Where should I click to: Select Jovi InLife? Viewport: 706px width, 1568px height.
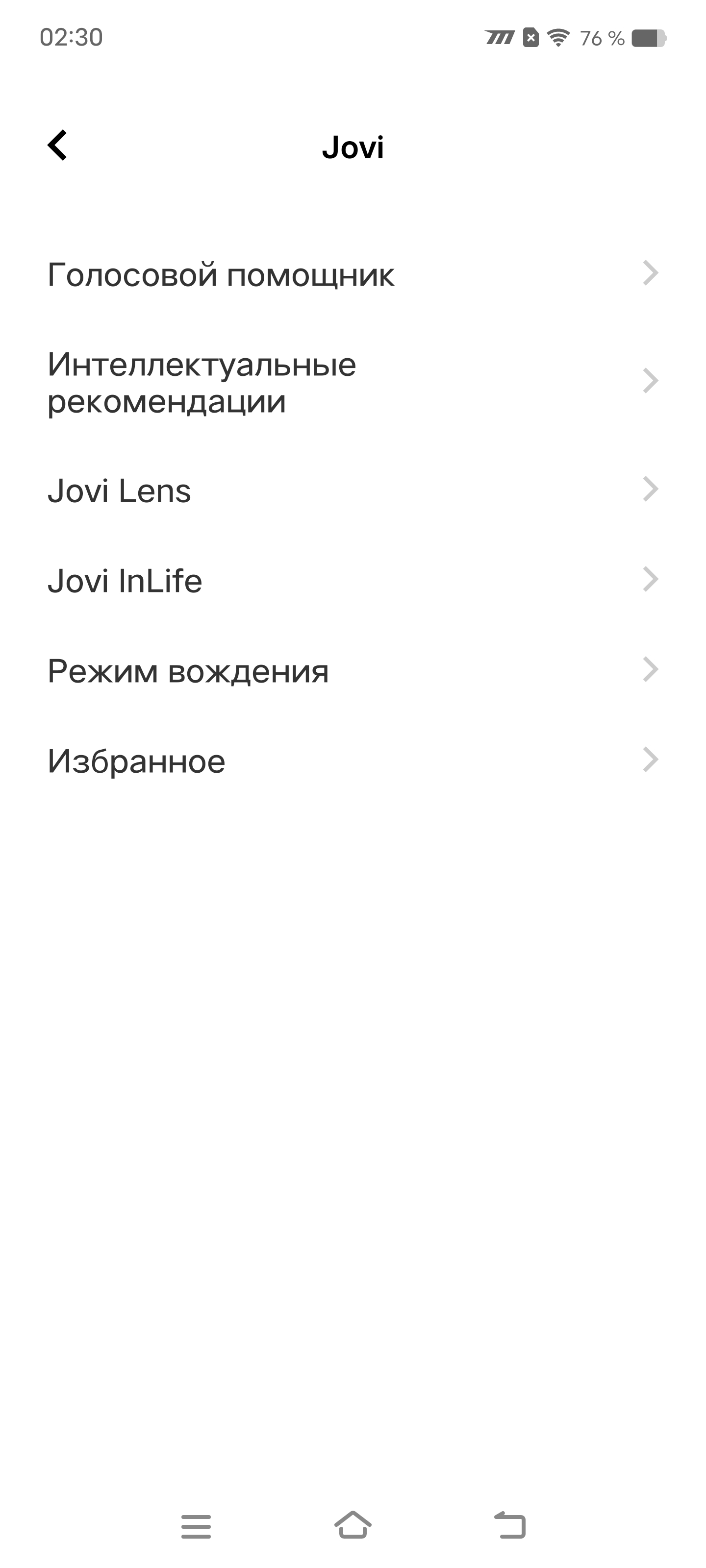(x=353, y=580)
